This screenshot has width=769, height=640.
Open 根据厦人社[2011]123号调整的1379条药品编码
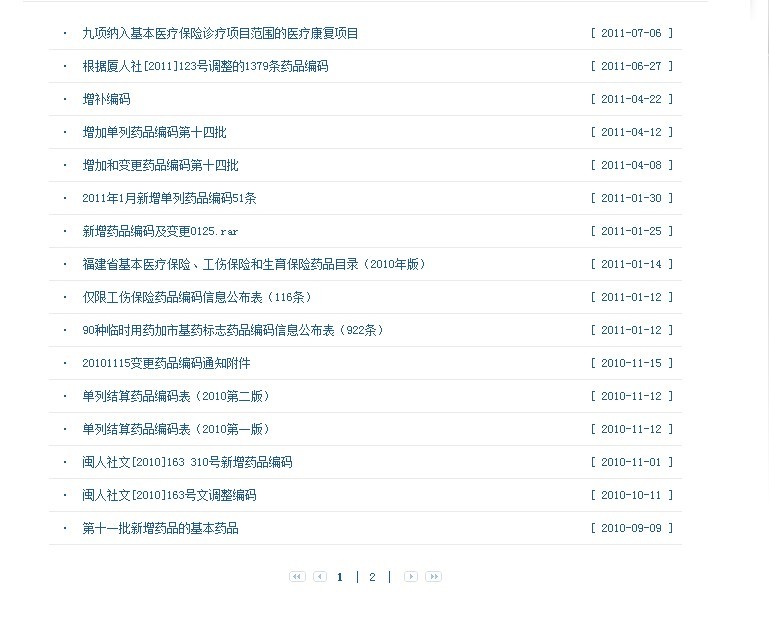click(205, 66)
